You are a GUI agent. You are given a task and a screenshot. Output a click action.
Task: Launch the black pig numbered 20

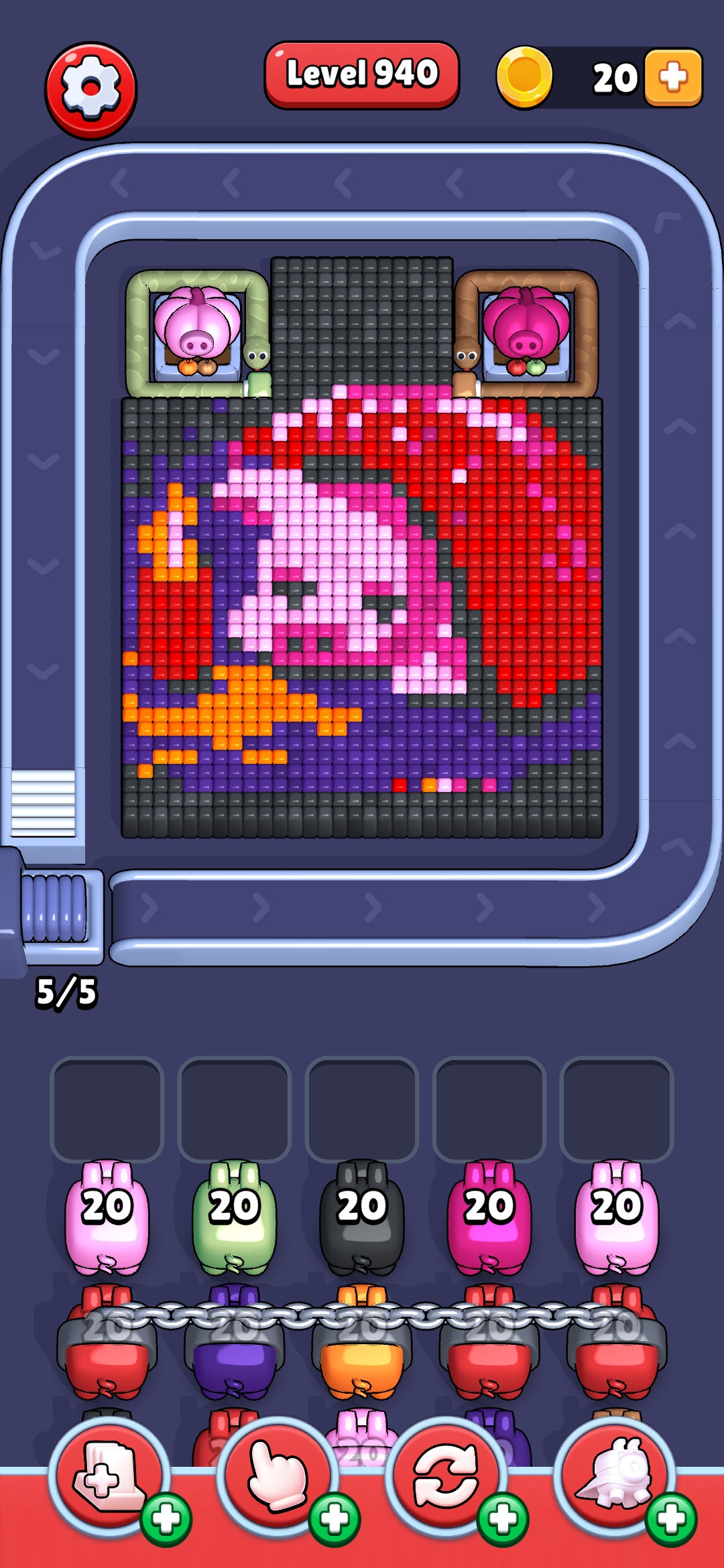(361, 1217)
